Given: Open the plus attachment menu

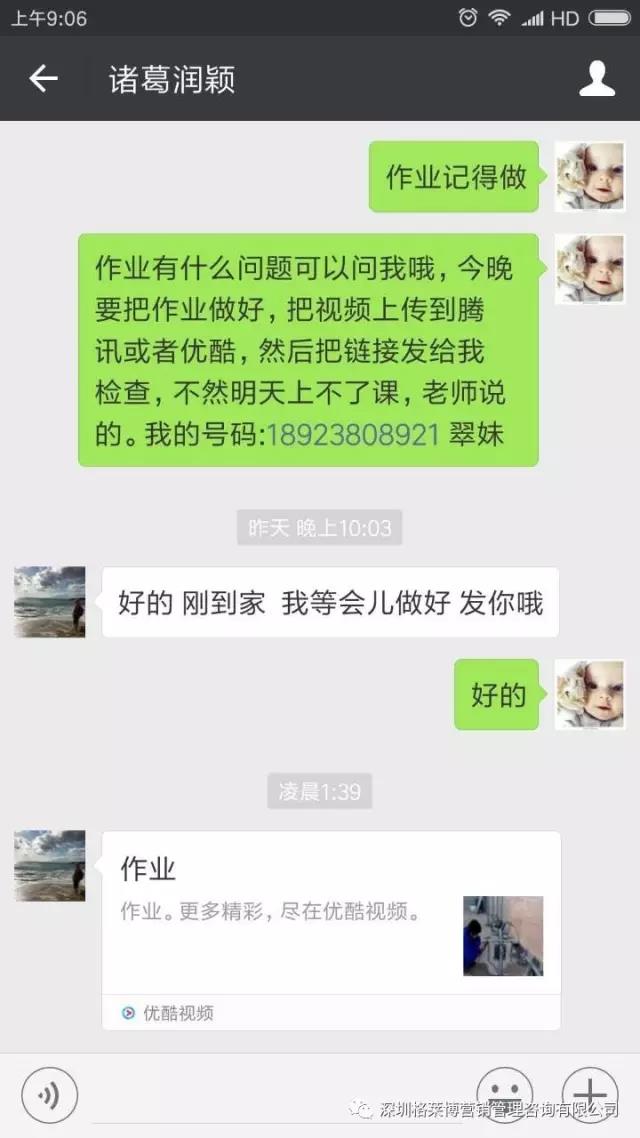Looking at the screenshot, I should click(590, 1095).
